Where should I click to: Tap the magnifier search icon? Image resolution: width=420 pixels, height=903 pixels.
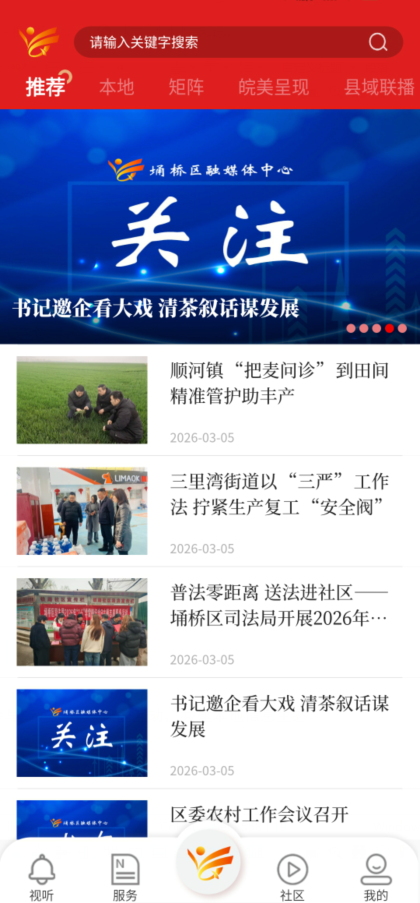(x=378, y=42)
